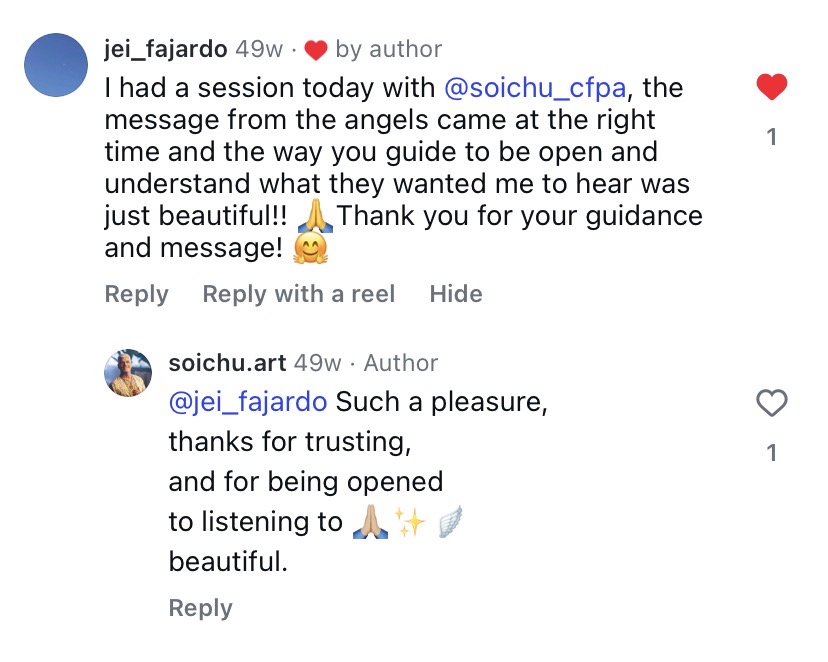This screenshot has width=828, height=662.
Task: Like soichu.art's reply with the heart icon
Action: (x=771, y=404)
